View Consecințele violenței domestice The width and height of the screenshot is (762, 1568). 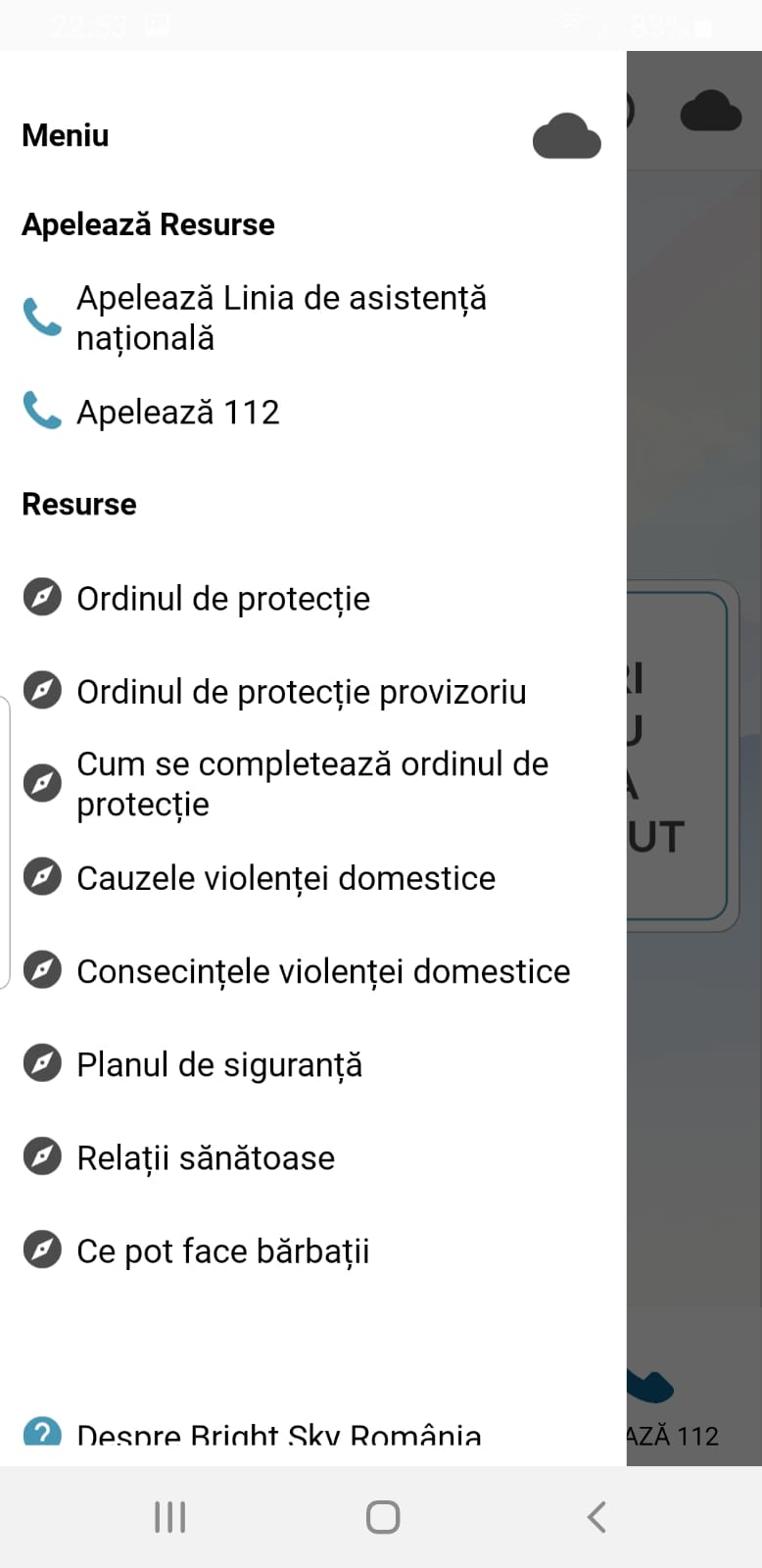click(323, 971)
